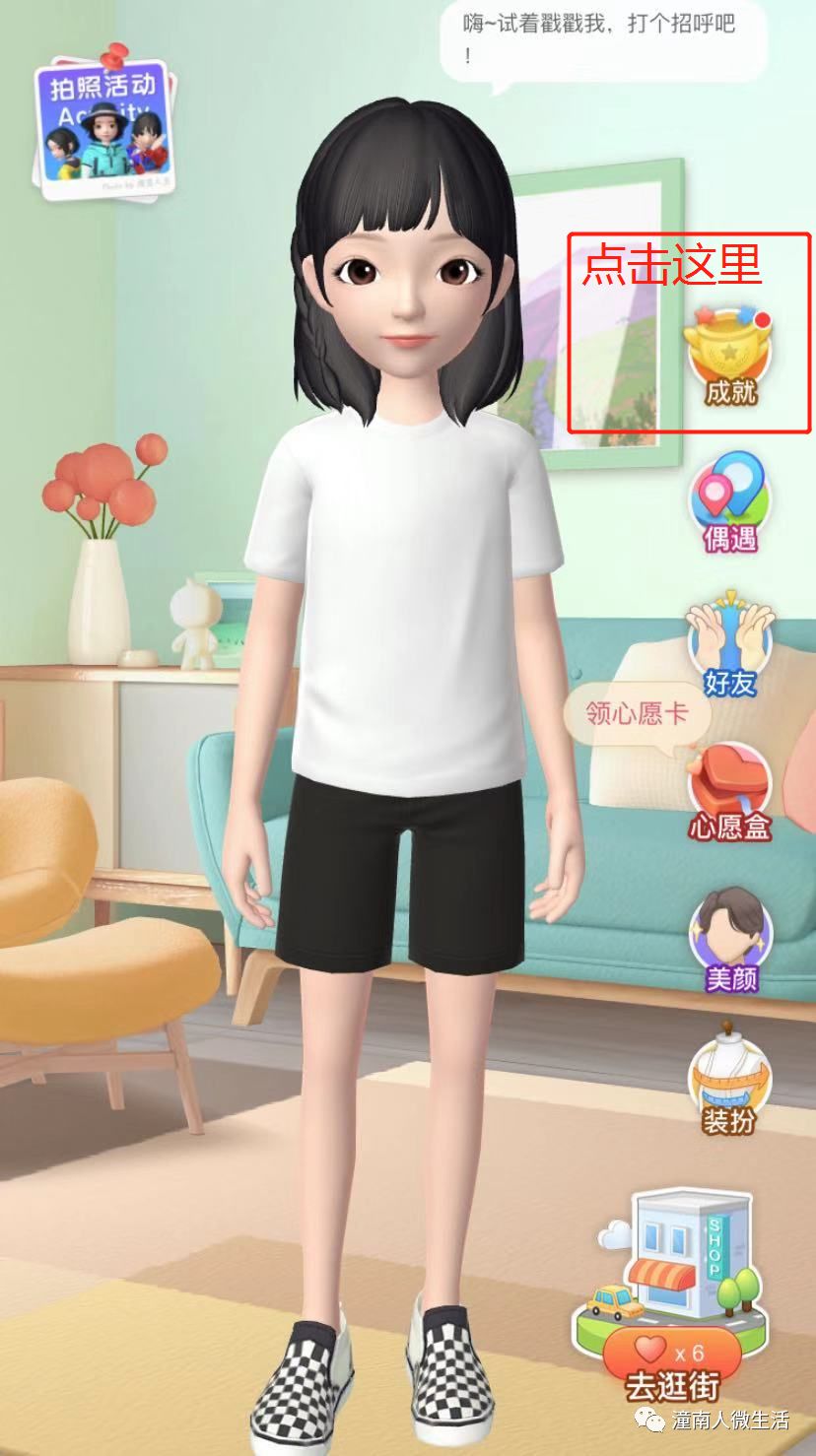Tap the 领心愿卡 bubble
Screen dimensions: 816x1456
coord(637,712)
